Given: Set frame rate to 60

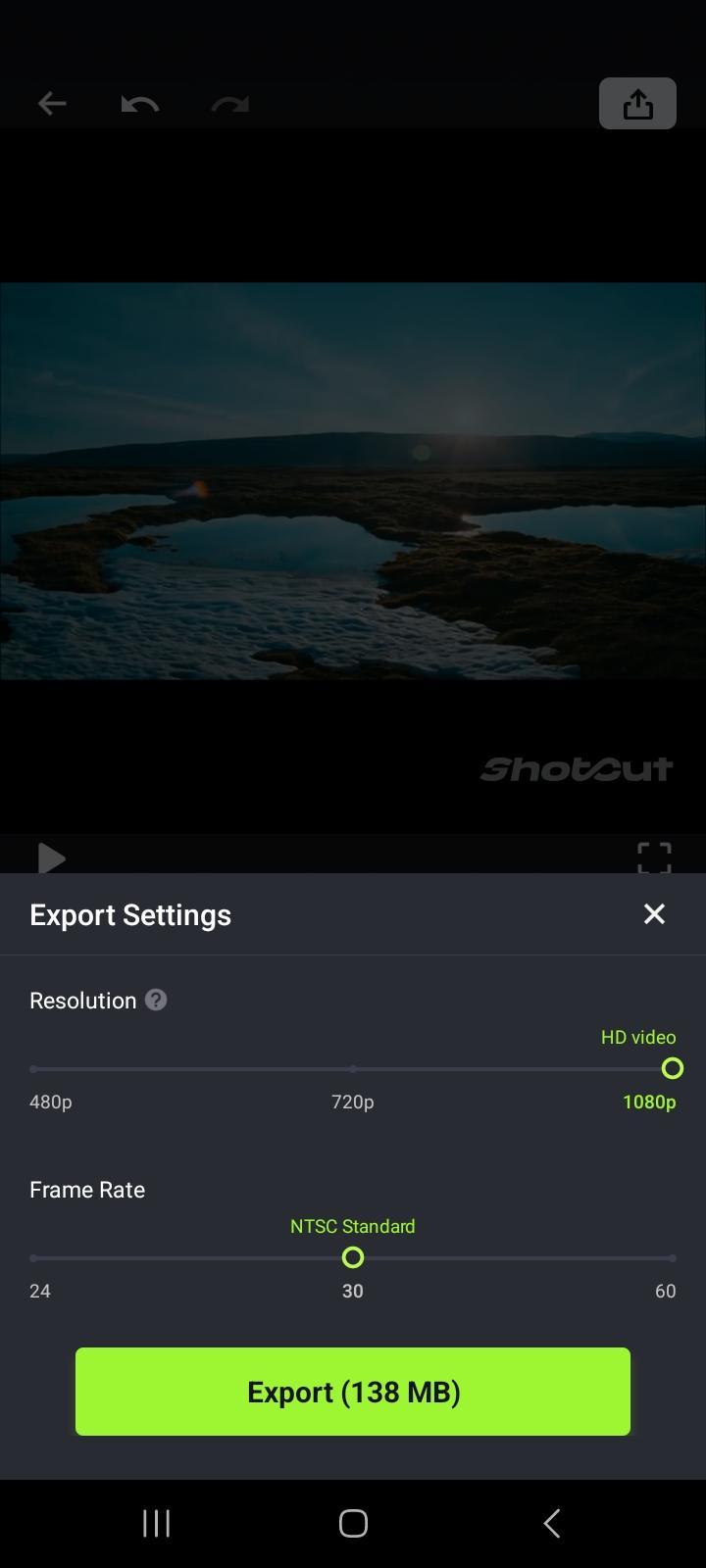Looking at the screenshot, I should point(672,1257).
